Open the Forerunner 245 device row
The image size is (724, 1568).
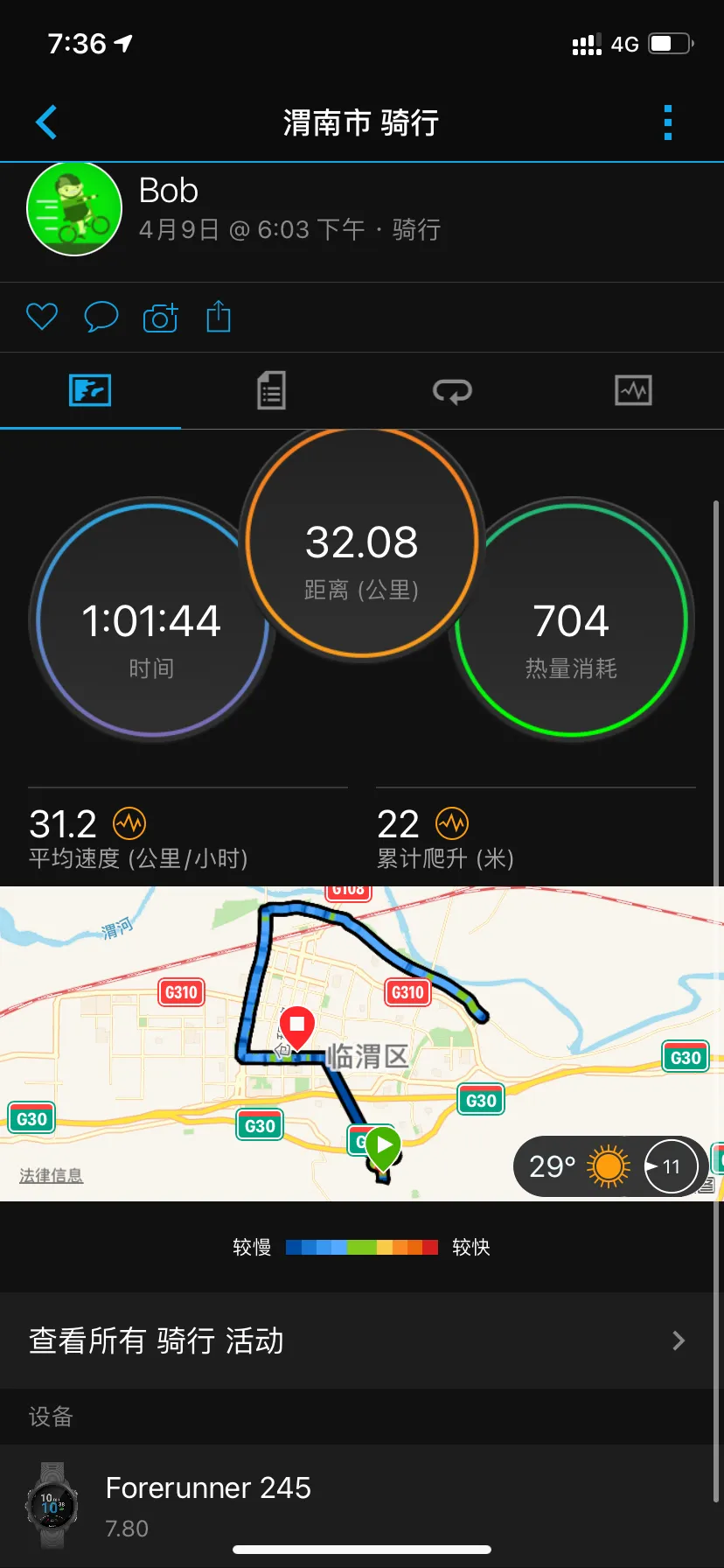pos(357,1503)
